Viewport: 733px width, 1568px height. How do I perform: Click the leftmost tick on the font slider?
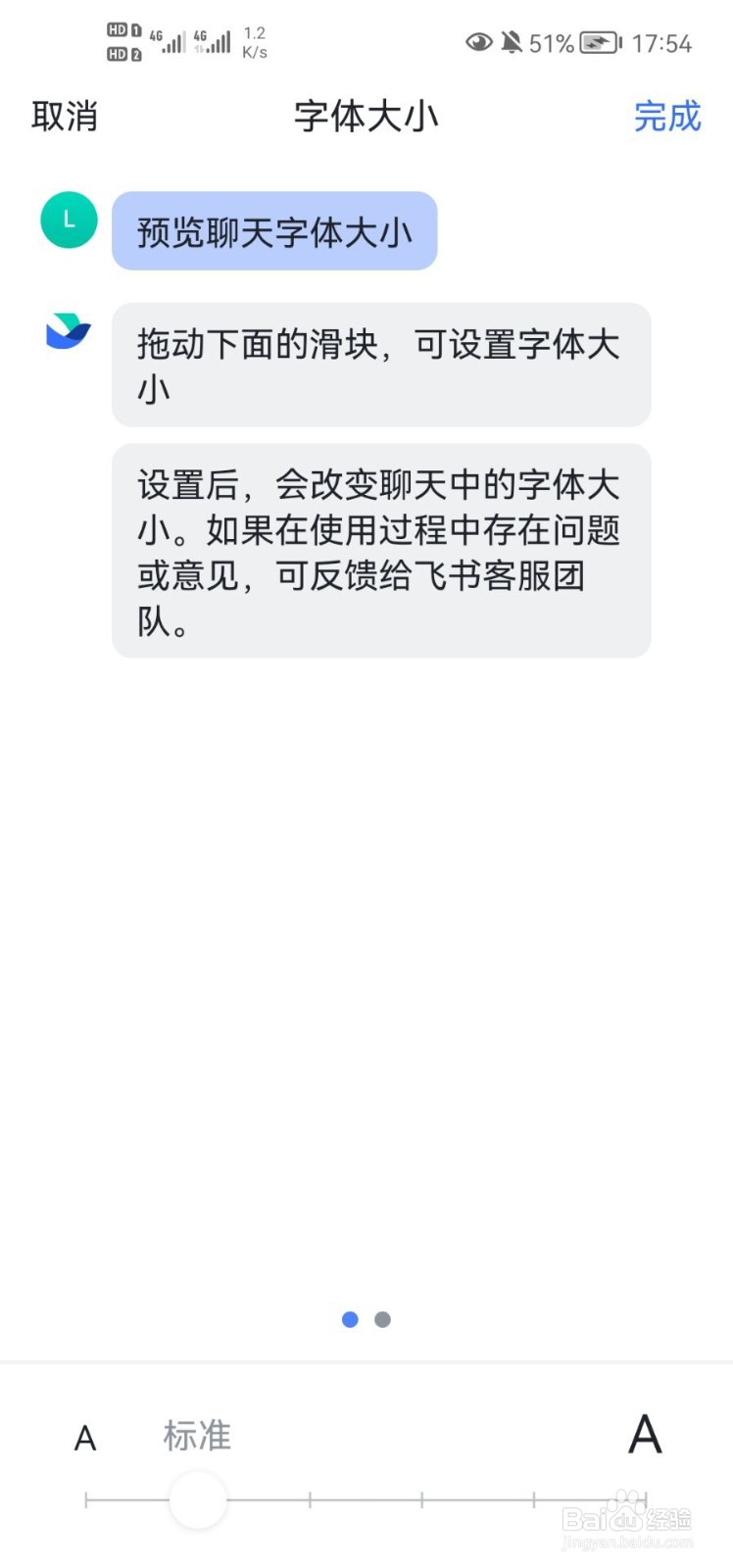(88, 1498)
